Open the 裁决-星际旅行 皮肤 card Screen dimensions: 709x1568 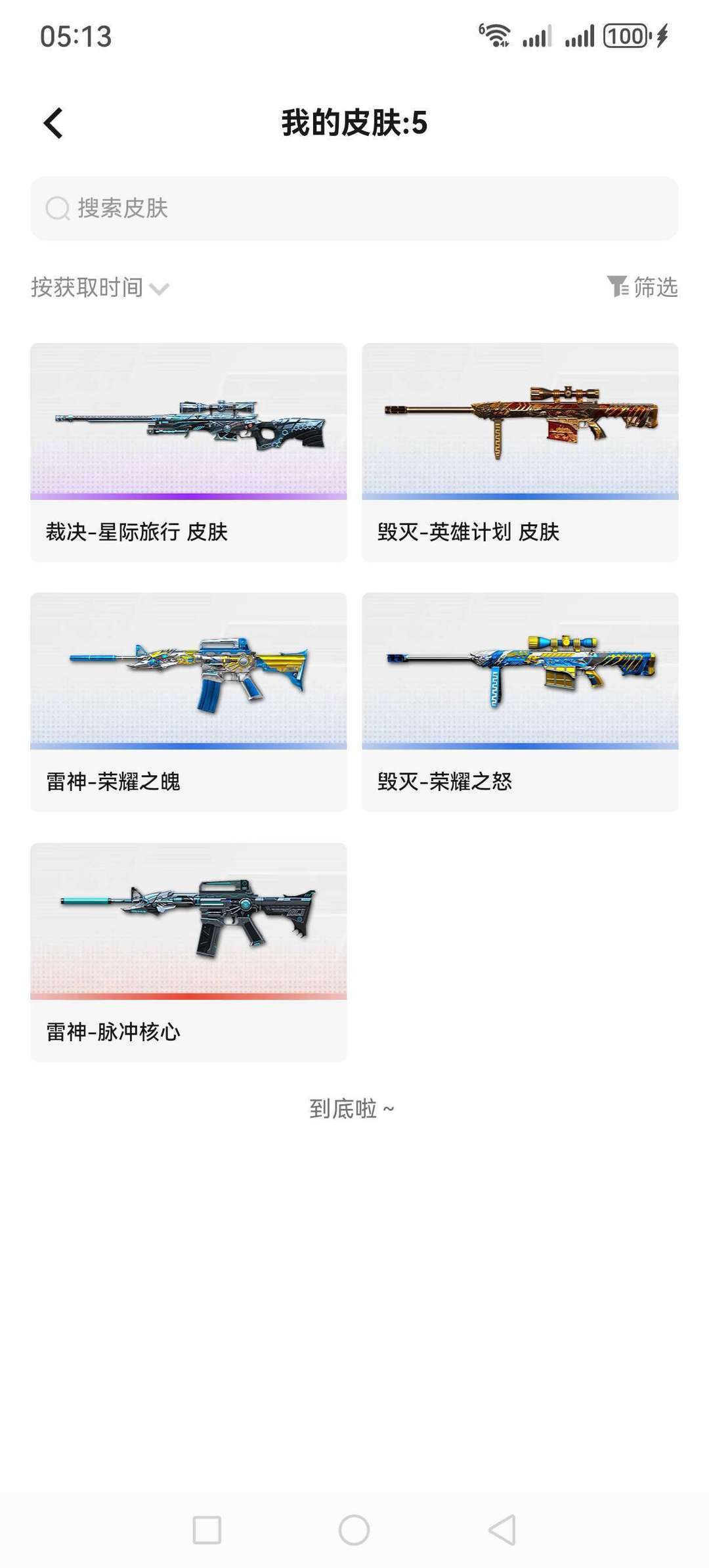point(188,453)
